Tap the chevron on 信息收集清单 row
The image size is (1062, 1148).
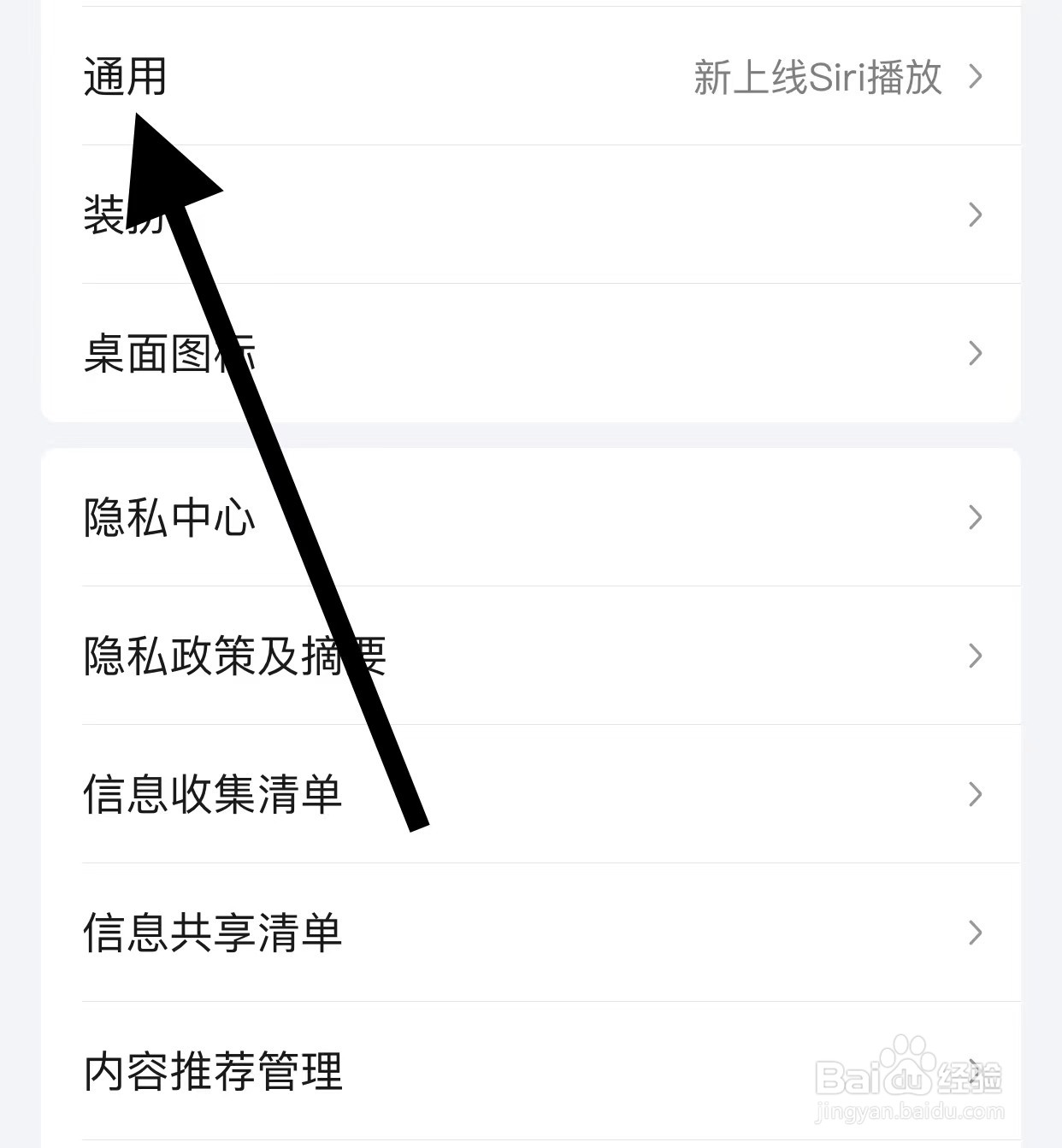coord(975,794)
